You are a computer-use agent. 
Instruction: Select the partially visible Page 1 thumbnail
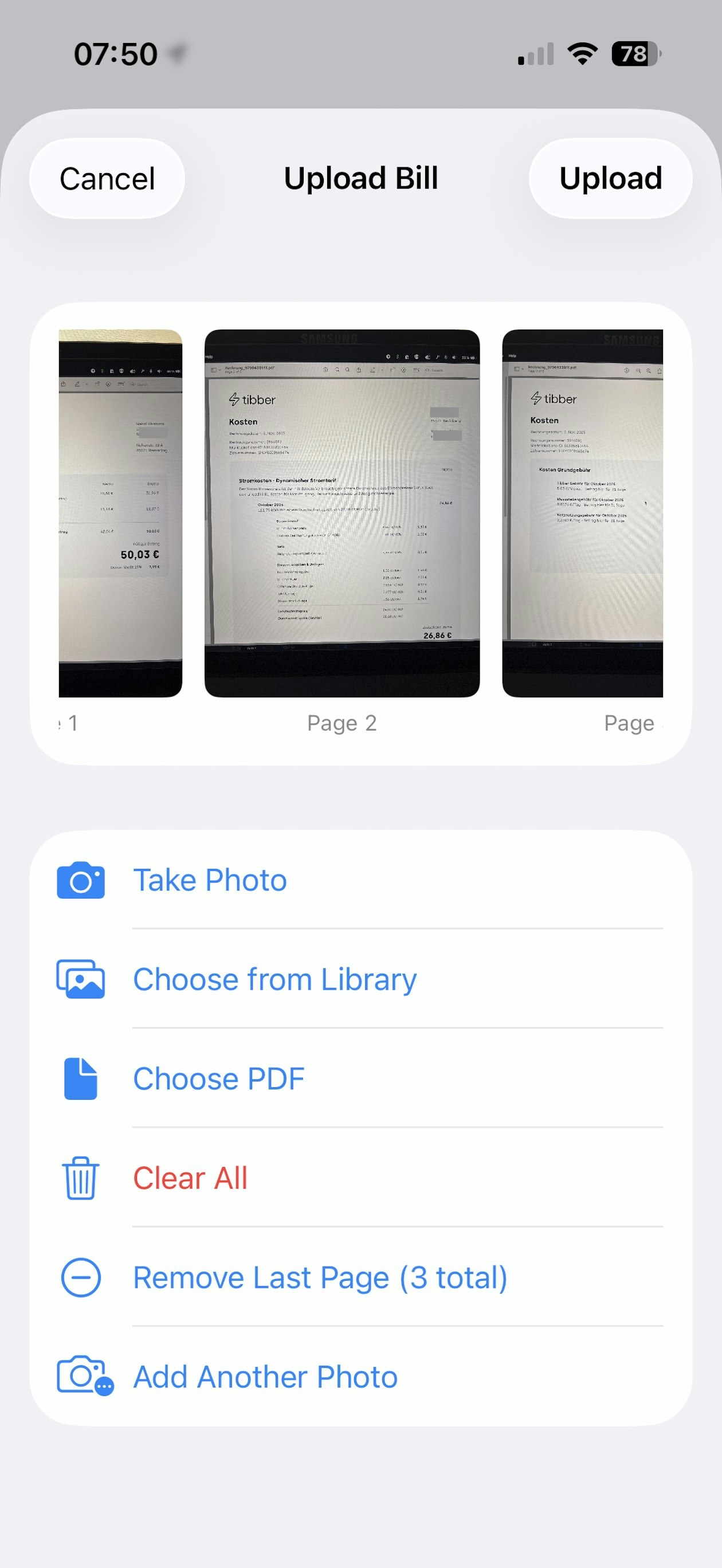click(x=120, y=514)
